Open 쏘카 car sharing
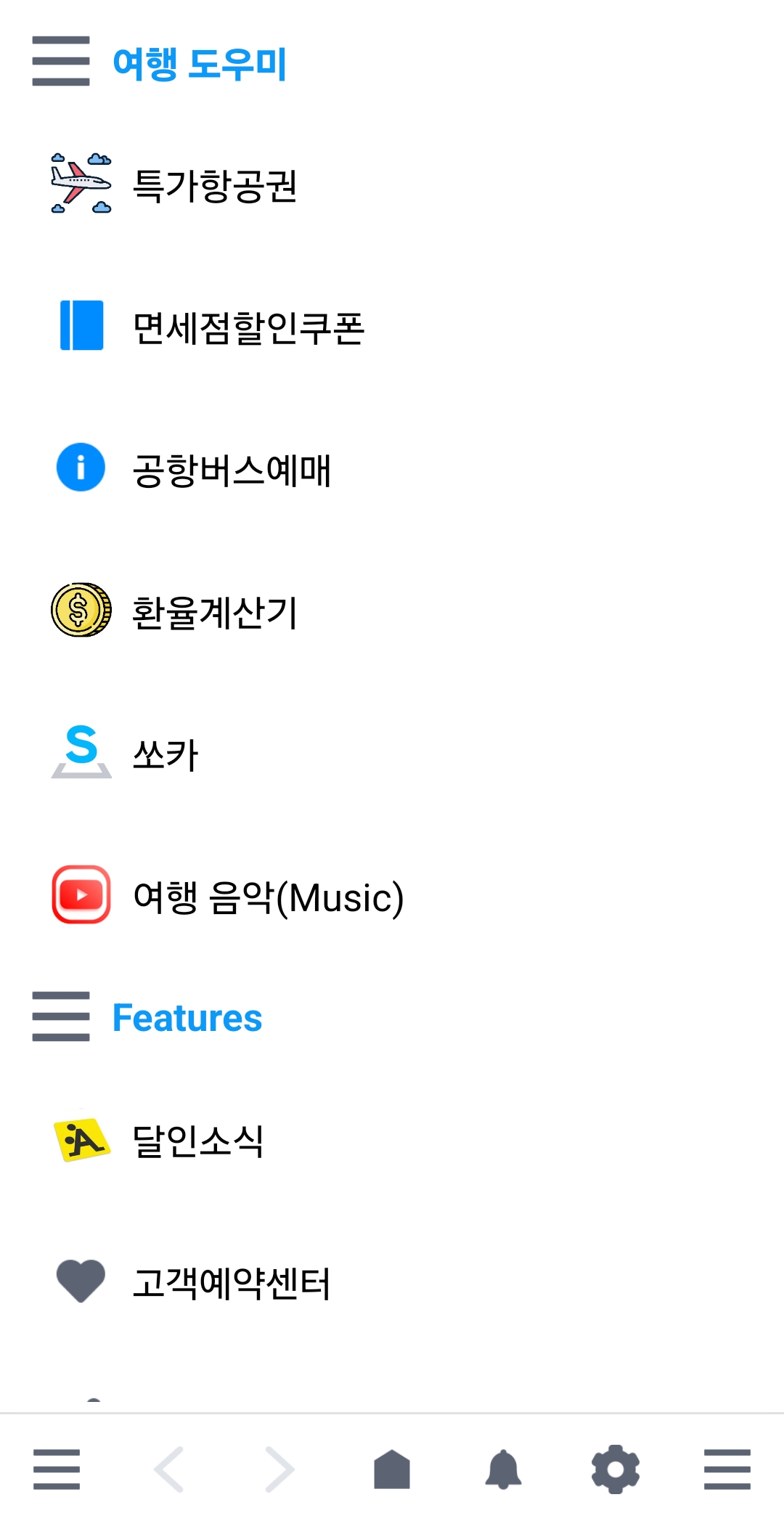Viewport: 784px width, 1529px height. pos(166,754)
